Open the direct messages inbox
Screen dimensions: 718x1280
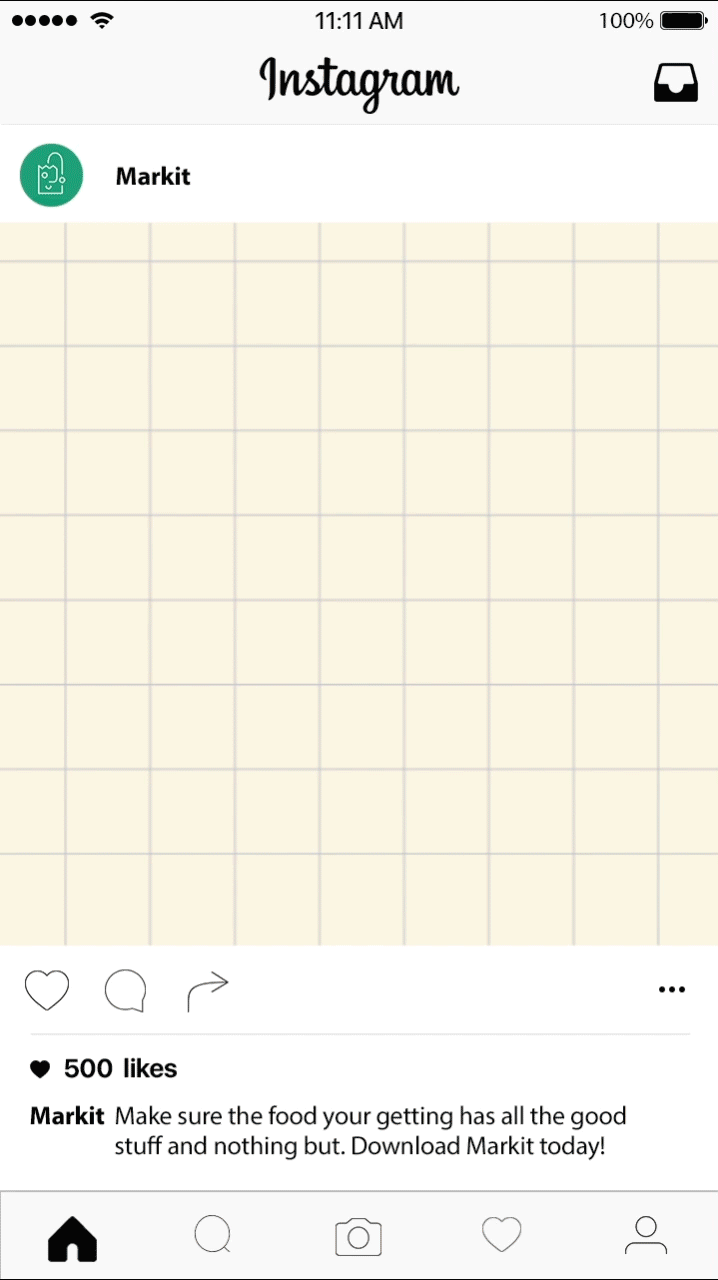[676, 83]
